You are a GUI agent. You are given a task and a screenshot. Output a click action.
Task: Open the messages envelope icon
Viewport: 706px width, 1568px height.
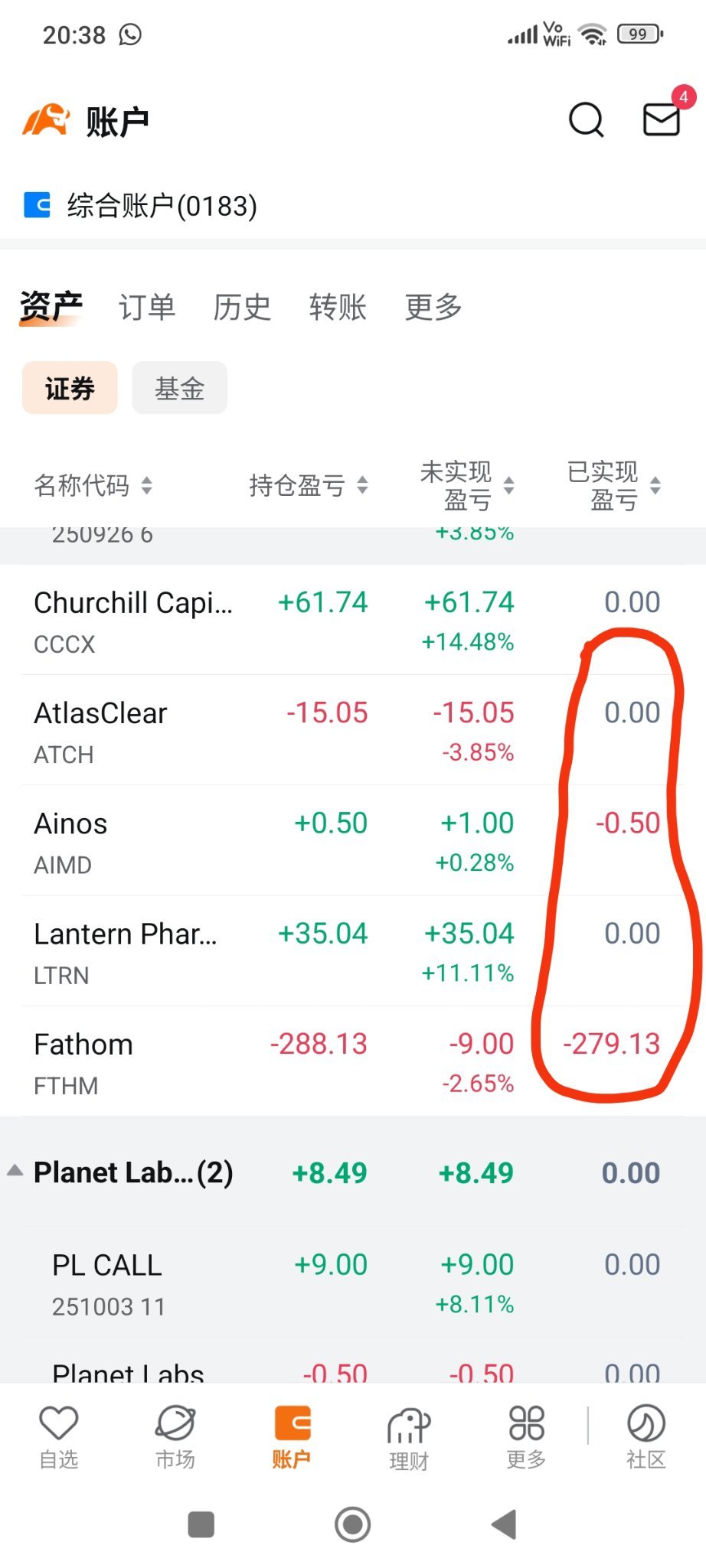(662, 120)
